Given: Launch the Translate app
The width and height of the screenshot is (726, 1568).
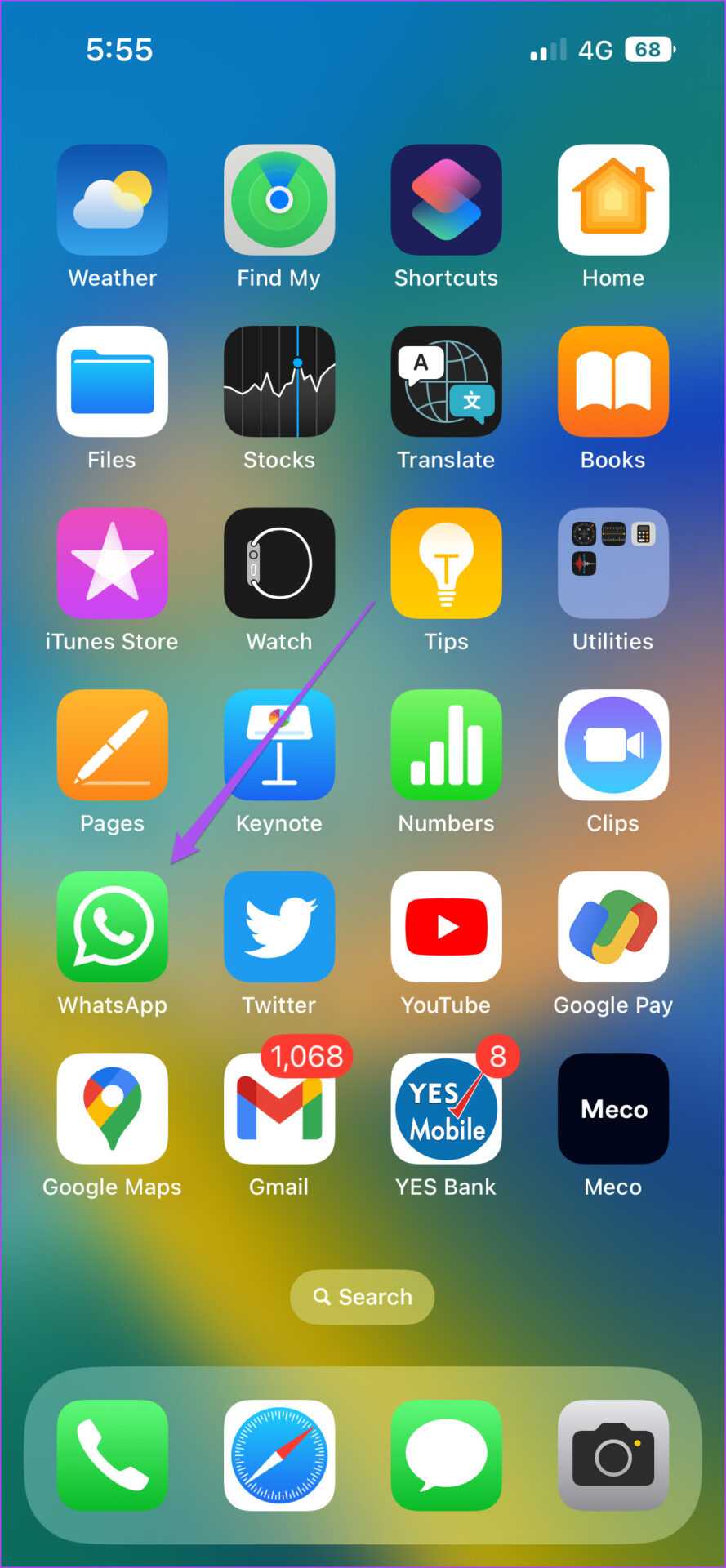Looking at the screenshot, I should tap(446, 381).
